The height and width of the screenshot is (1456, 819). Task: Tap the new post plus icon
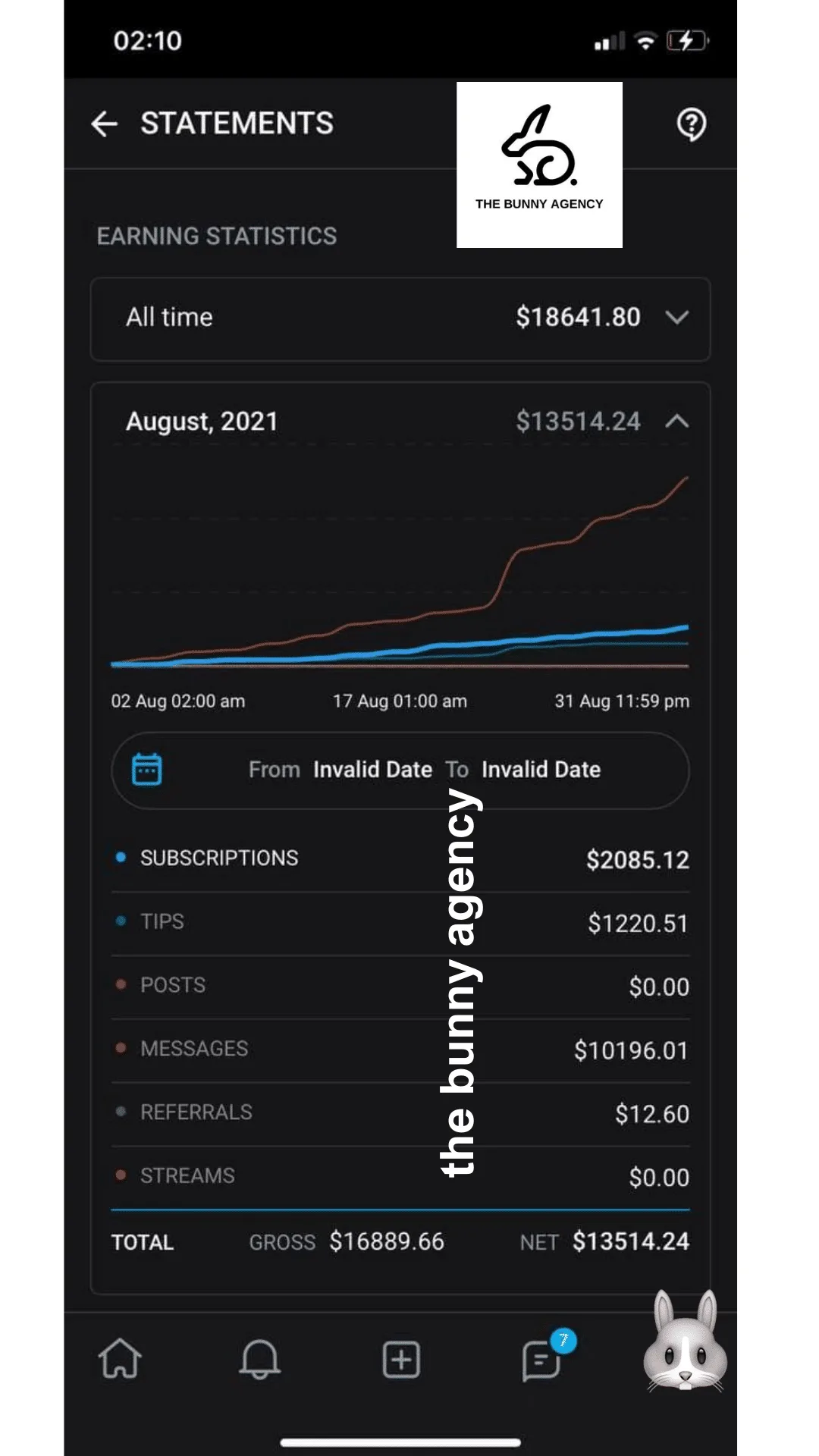[x=401, y=1360]
